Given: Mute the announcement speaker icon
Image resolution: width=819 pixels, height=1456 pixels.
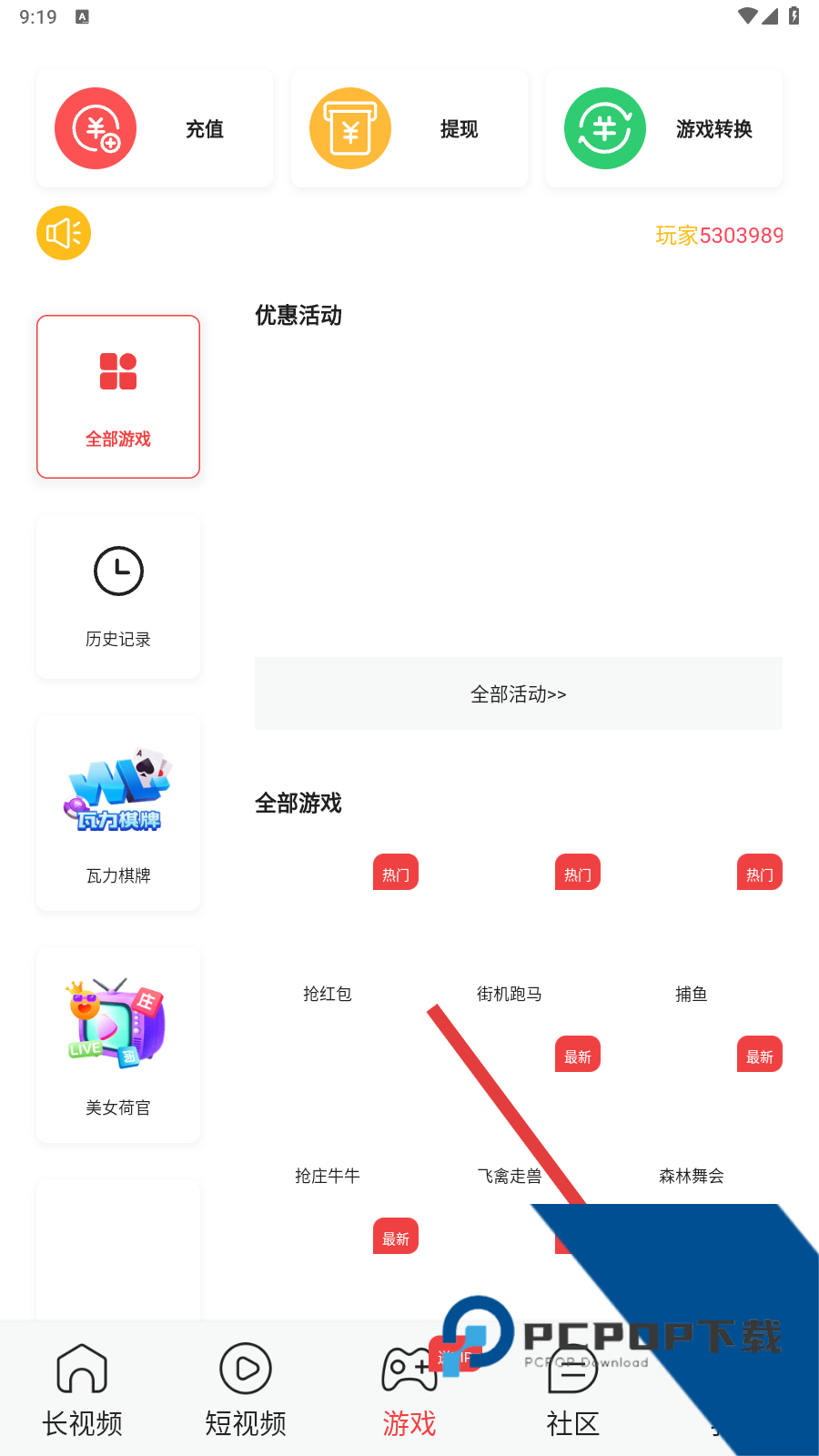Looking at the screenshot, I should [63, 233].
